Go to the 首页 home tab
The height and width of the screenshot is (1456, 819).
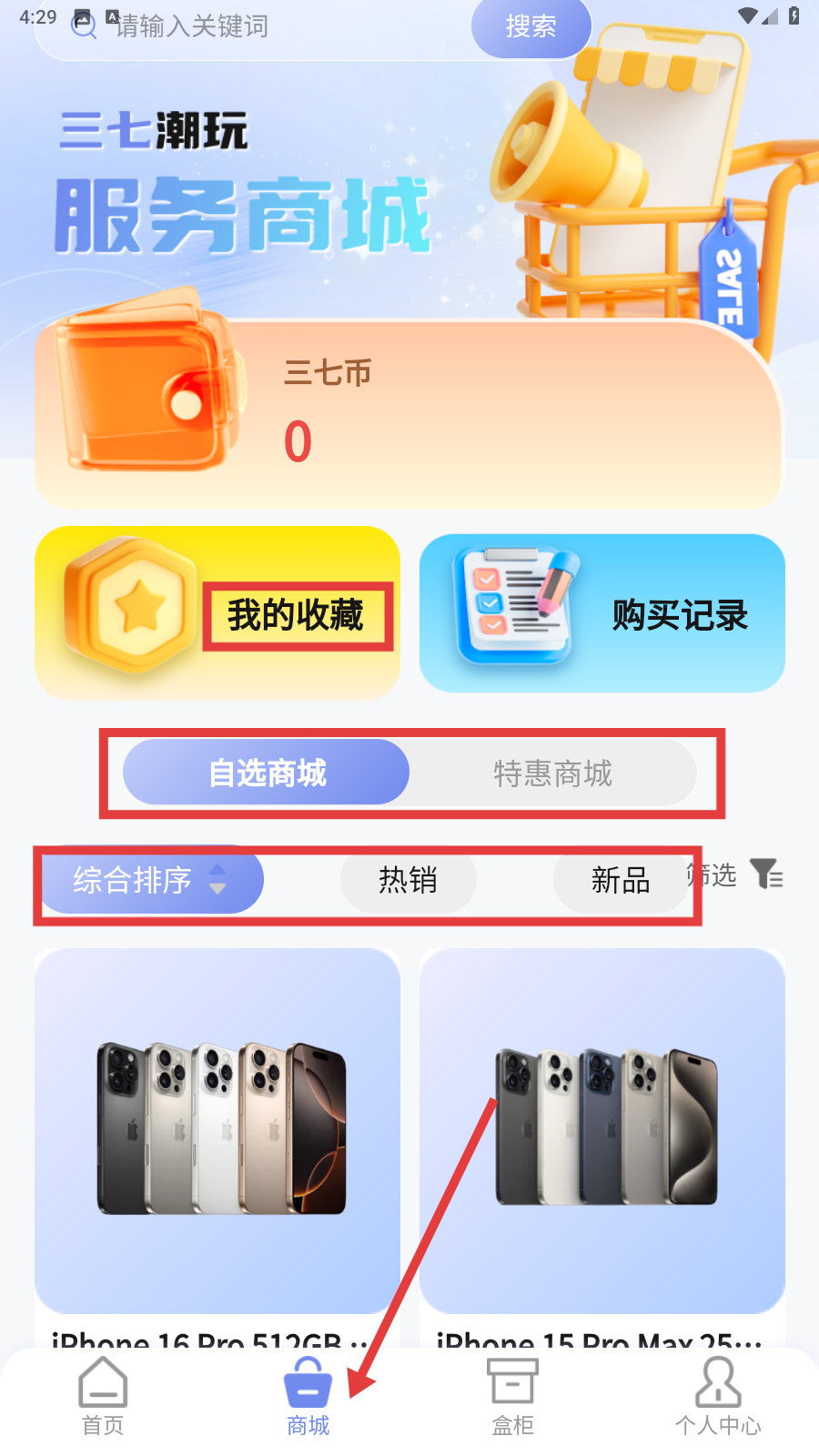click(x=103, y=1397)
